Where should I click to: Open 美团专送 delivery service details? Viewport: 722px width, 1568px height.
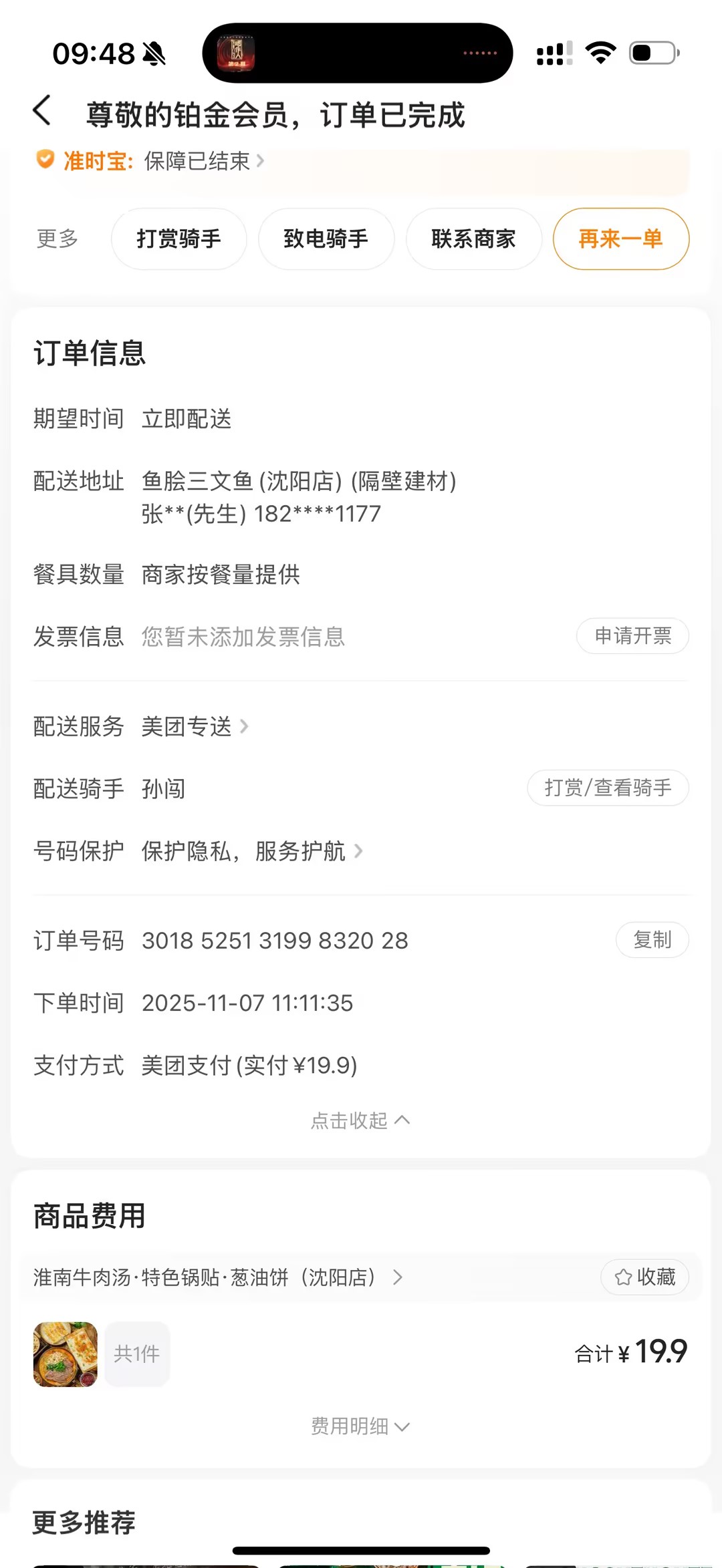tap(195, 726)
